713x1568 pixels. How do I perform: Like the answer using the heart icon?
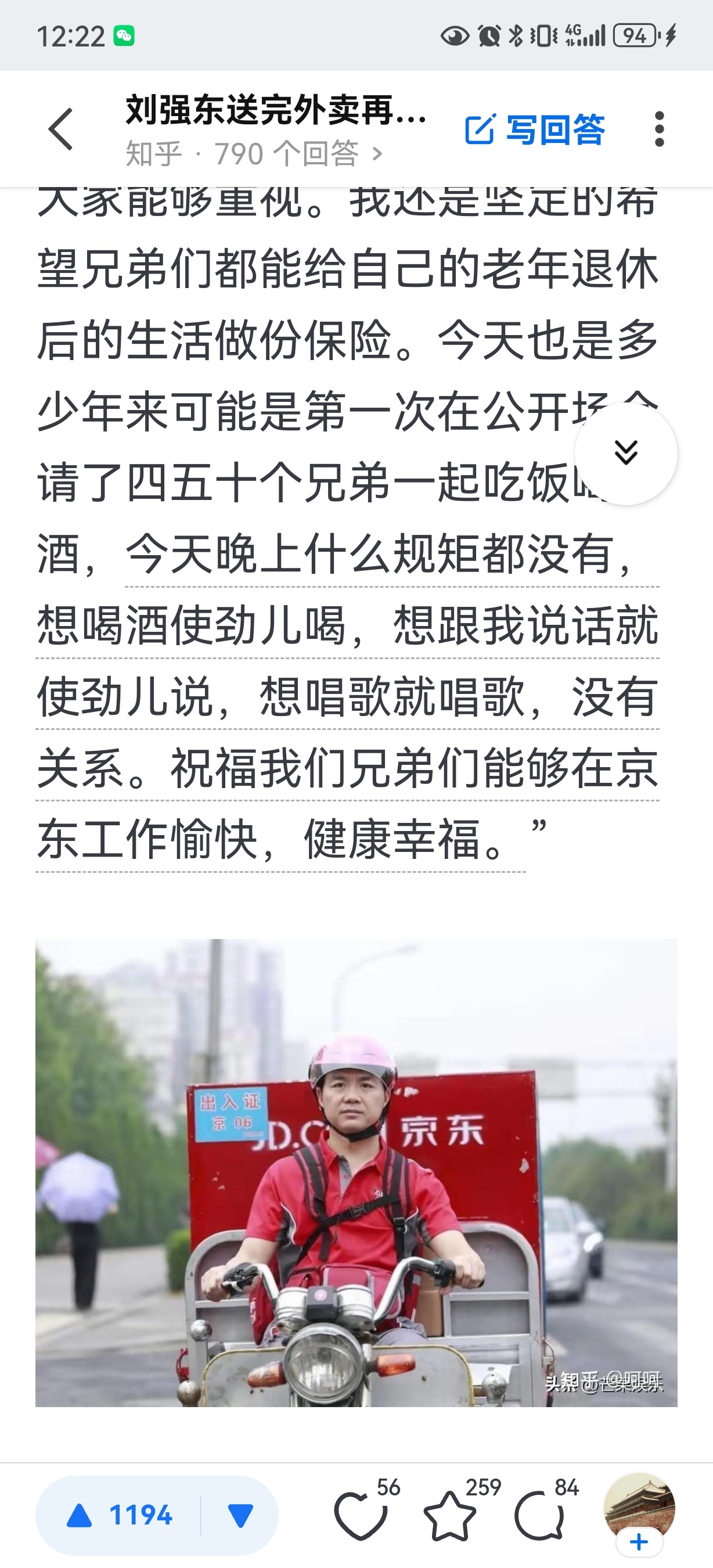[x=361, y=1515]
